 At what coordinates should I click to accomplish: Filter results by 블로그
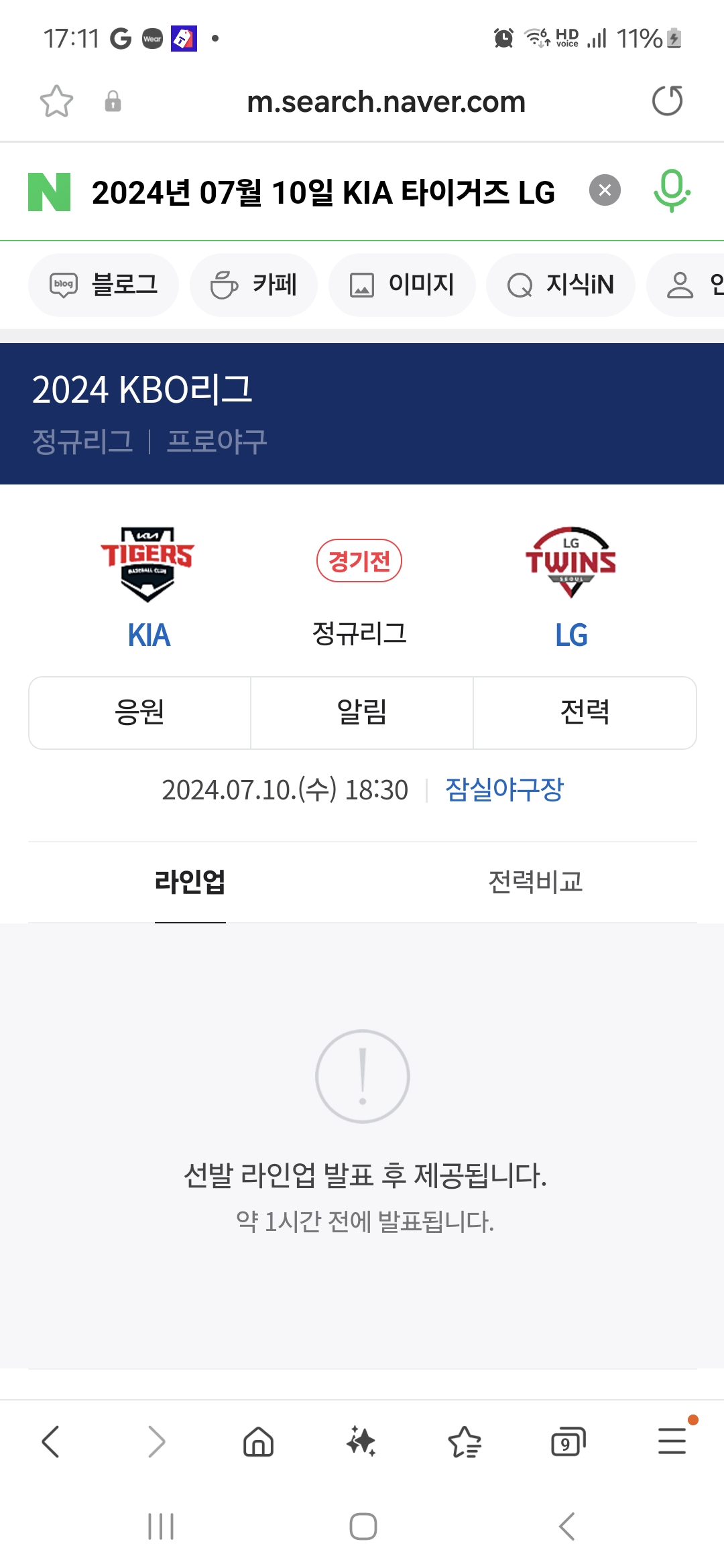click(103, 285)
